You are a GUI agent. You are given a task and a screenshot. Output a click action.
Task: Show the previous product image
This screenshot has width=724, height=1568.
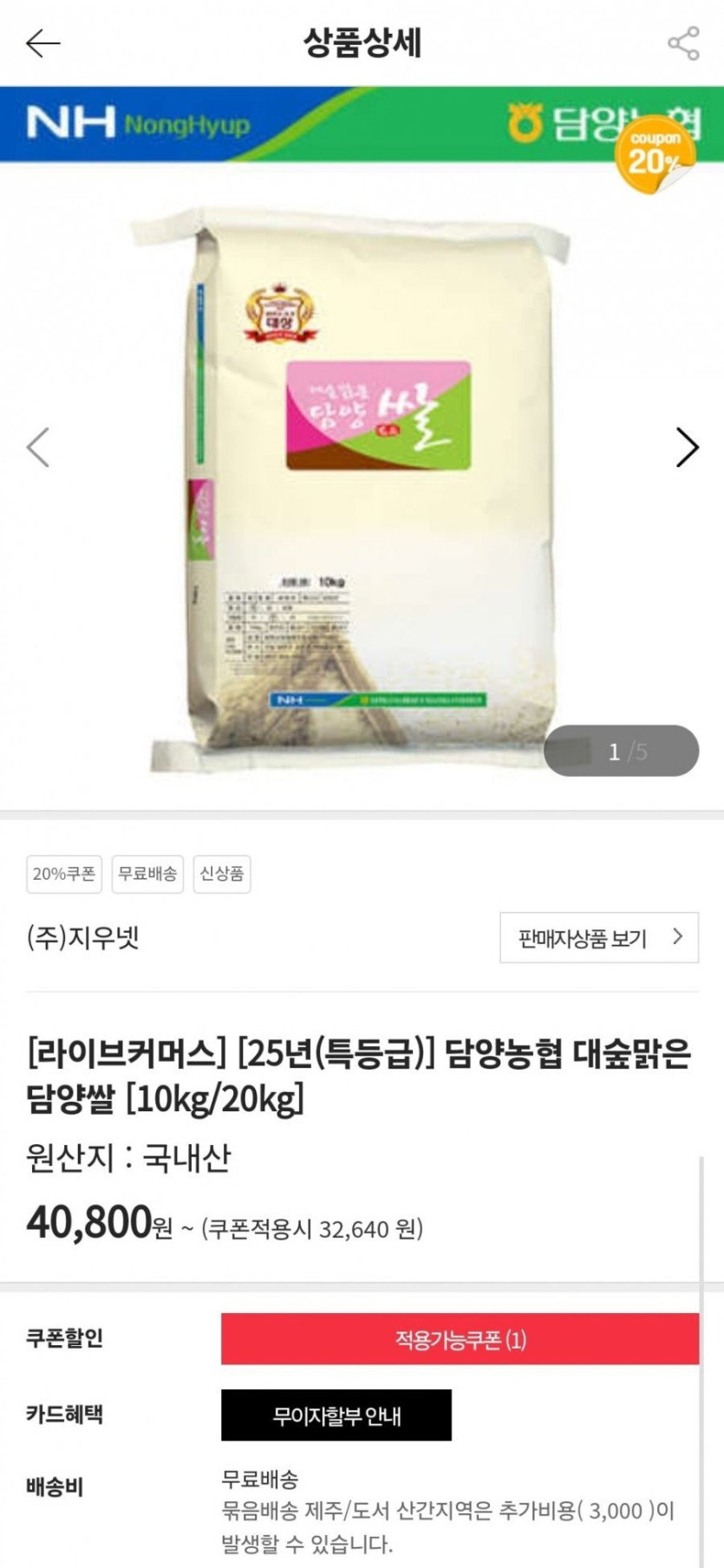tap(38, 447)
